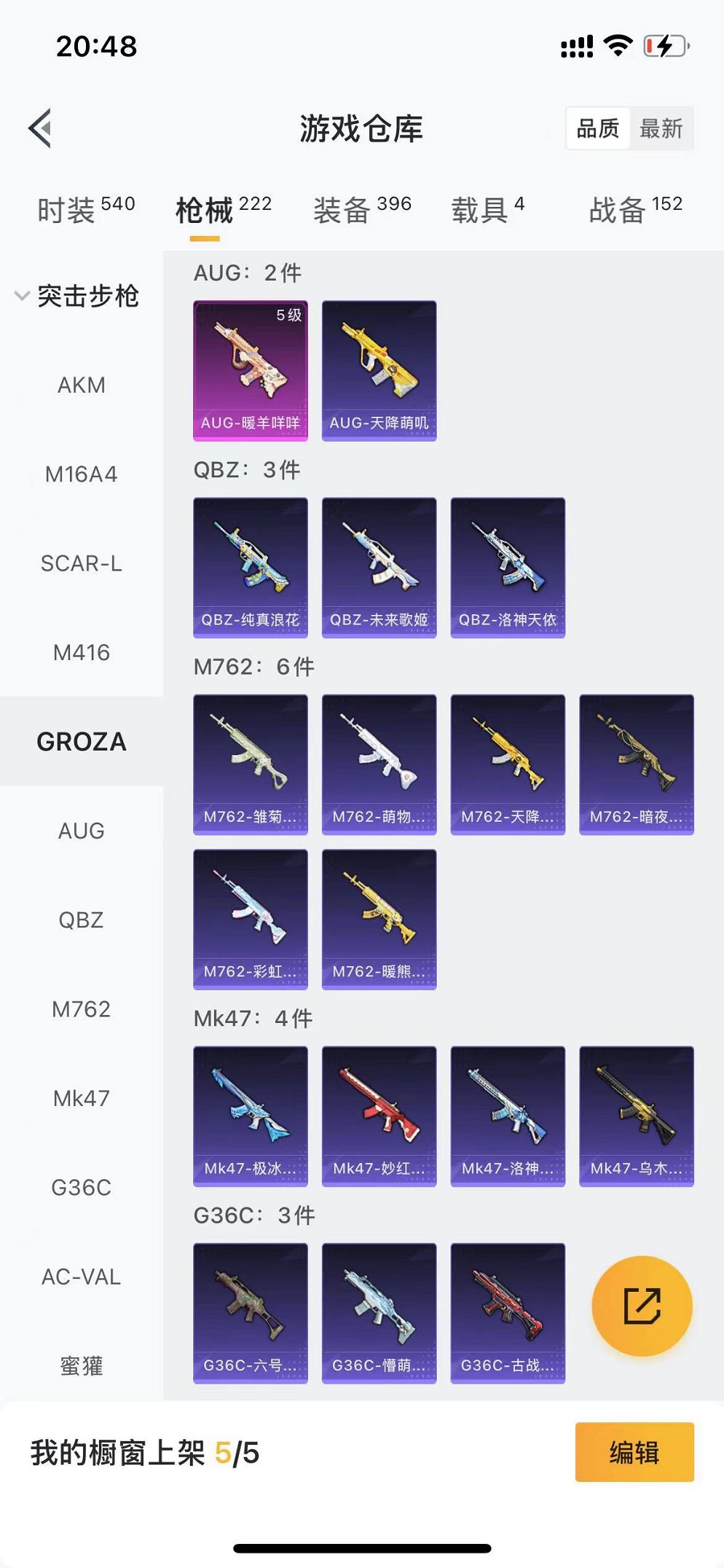Open the Mk47-妙红 skin

[x=379, y=1116]
